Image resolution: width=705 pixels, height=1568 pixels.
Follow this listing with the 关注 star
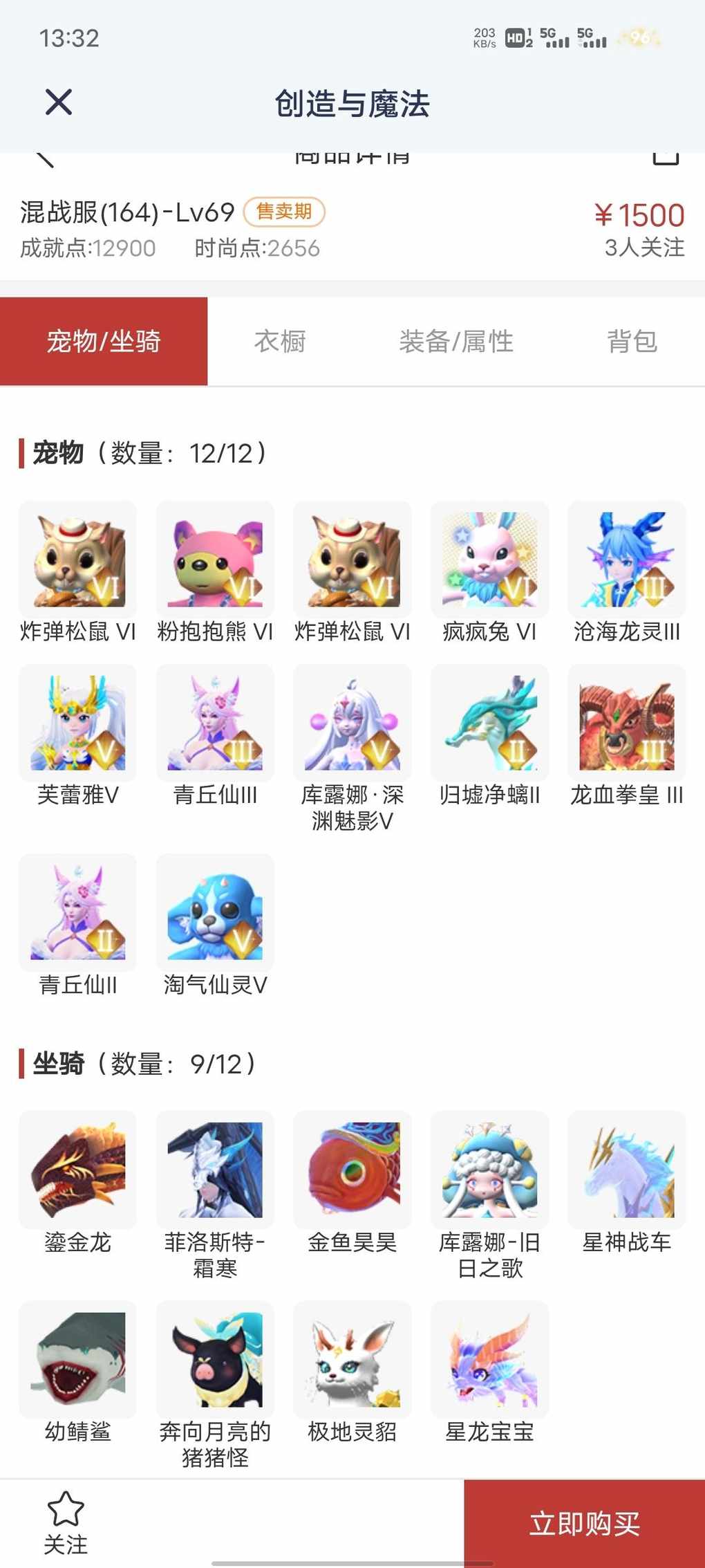point(66,1522)
